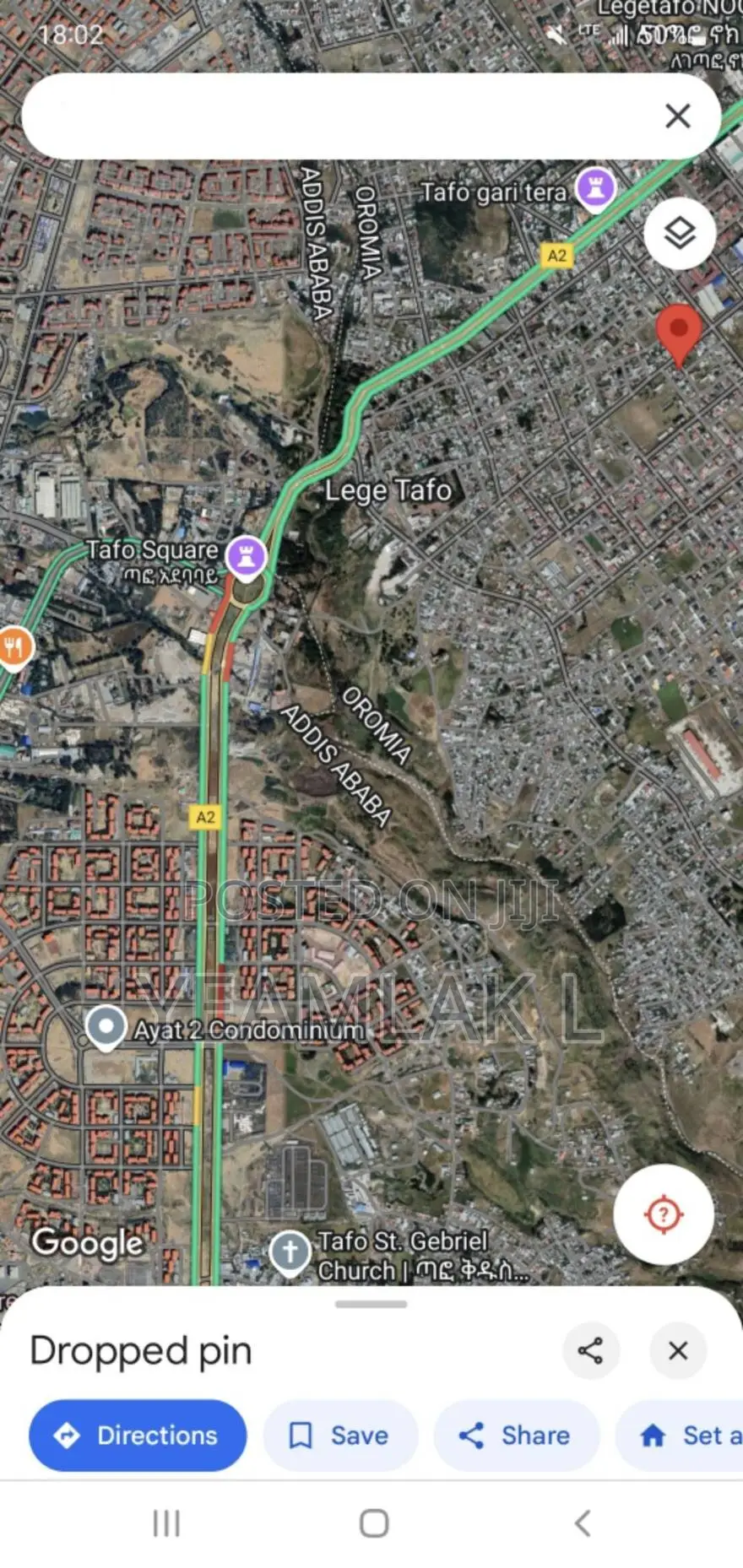Open Tafo gari tera place marker
The image size is (743, 1568).
click(595, 187)
